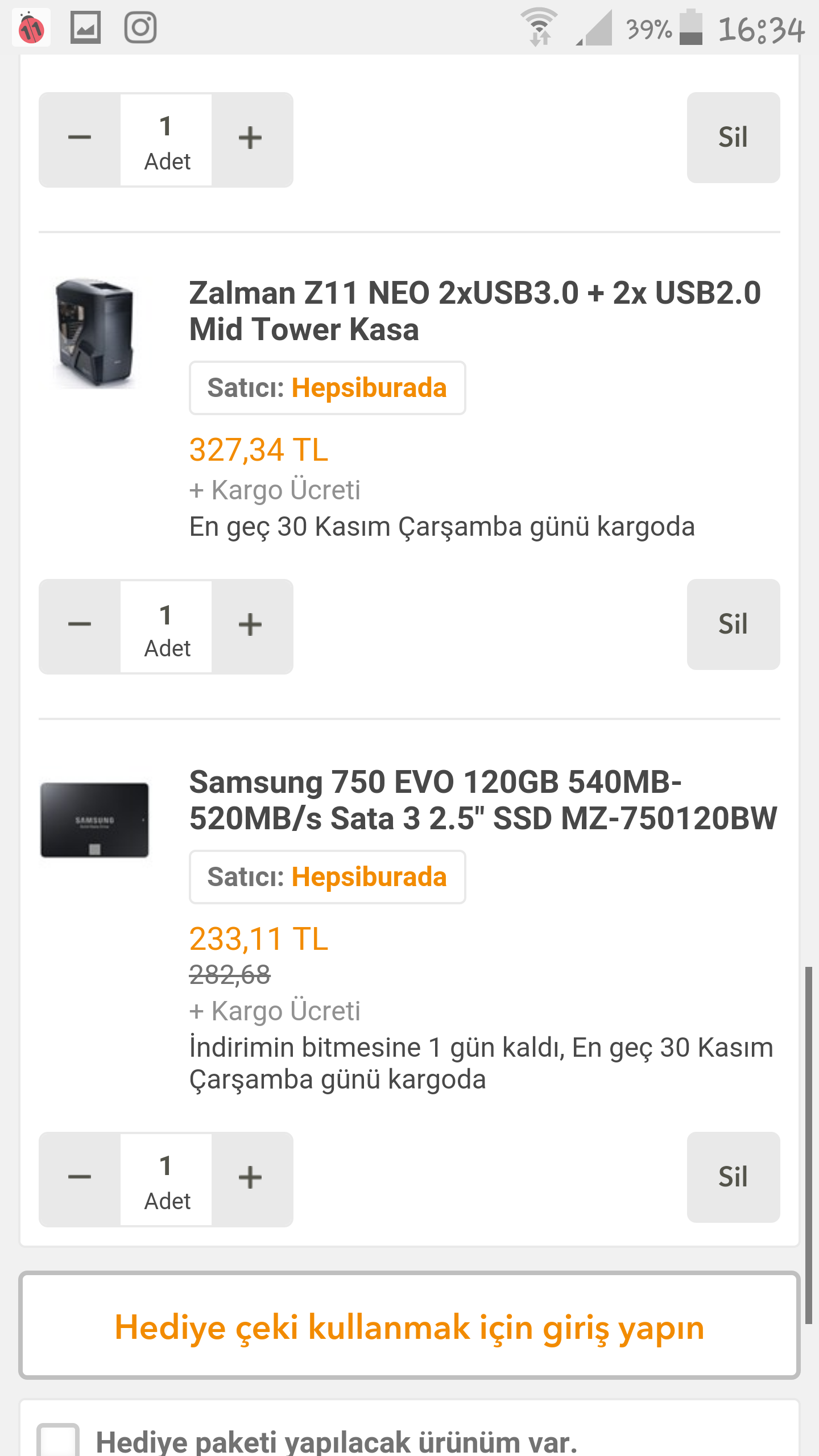The image size is (819, 1456).
Task: Log in to use gift voucher
Action: coord(409,1327)
